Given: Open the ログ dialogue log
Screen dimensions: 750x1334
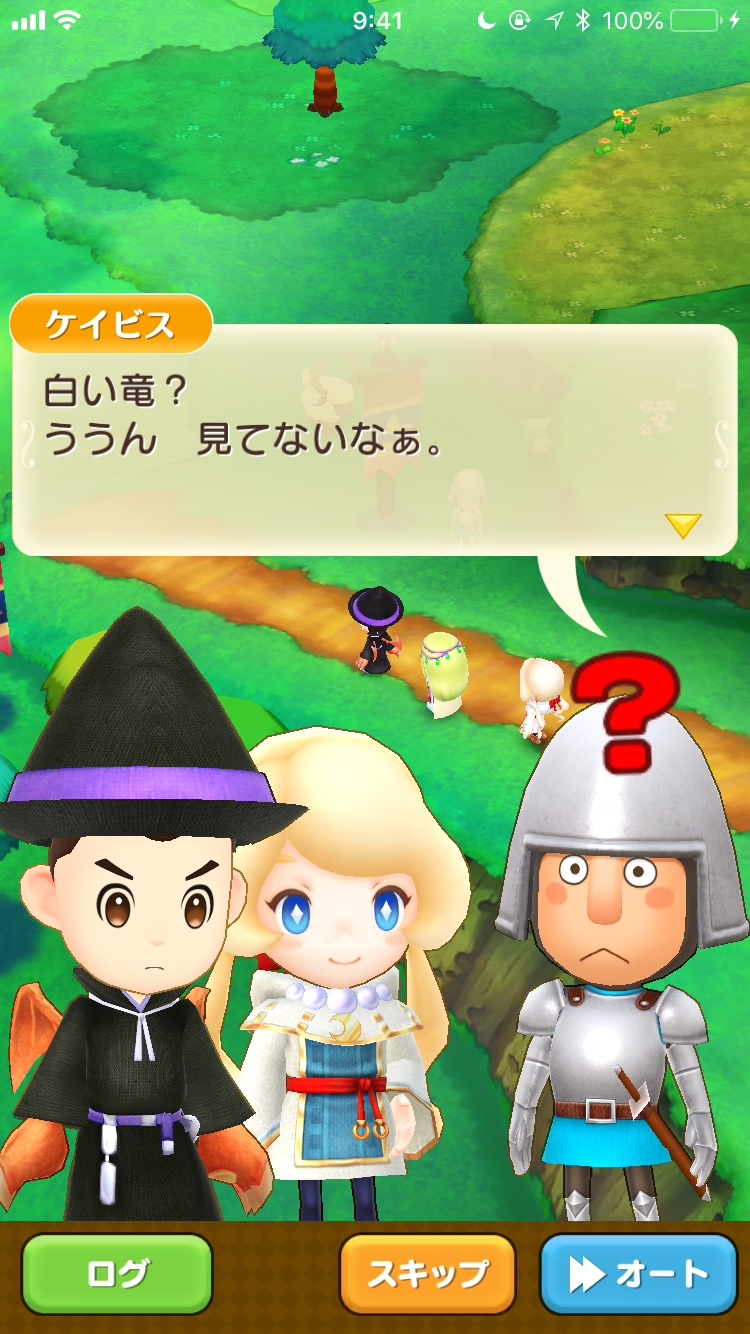Looking at the screenshot, I should (117, 1273).
